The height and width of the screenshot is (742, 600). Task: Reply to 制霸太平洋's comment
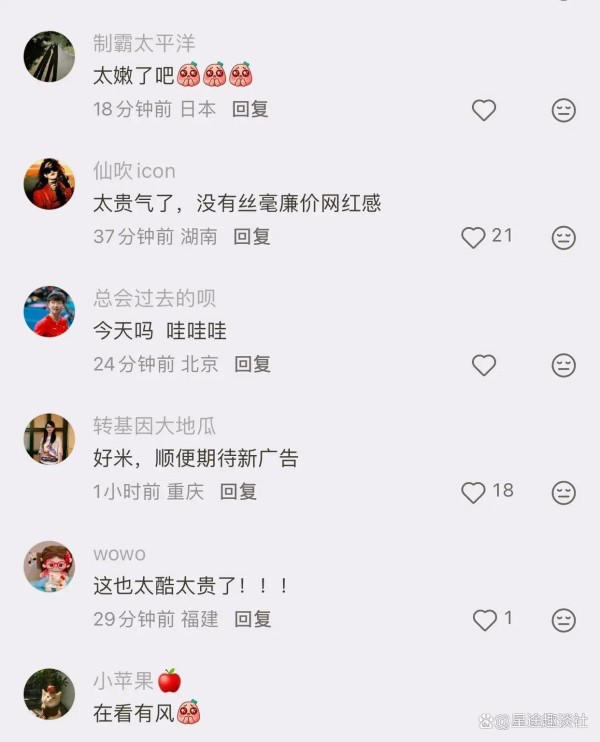[250, 110]
